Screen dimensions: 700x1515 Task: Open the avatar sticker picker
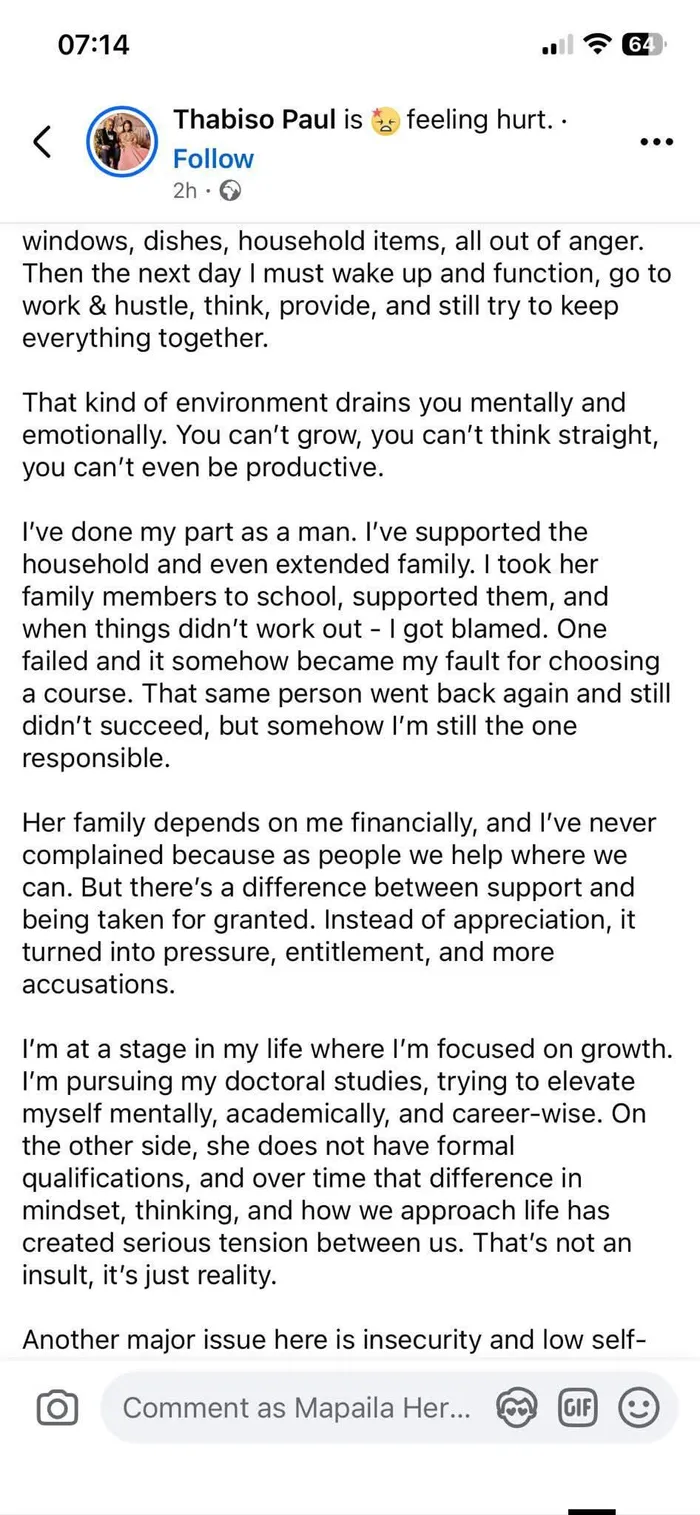point(516,1408)
